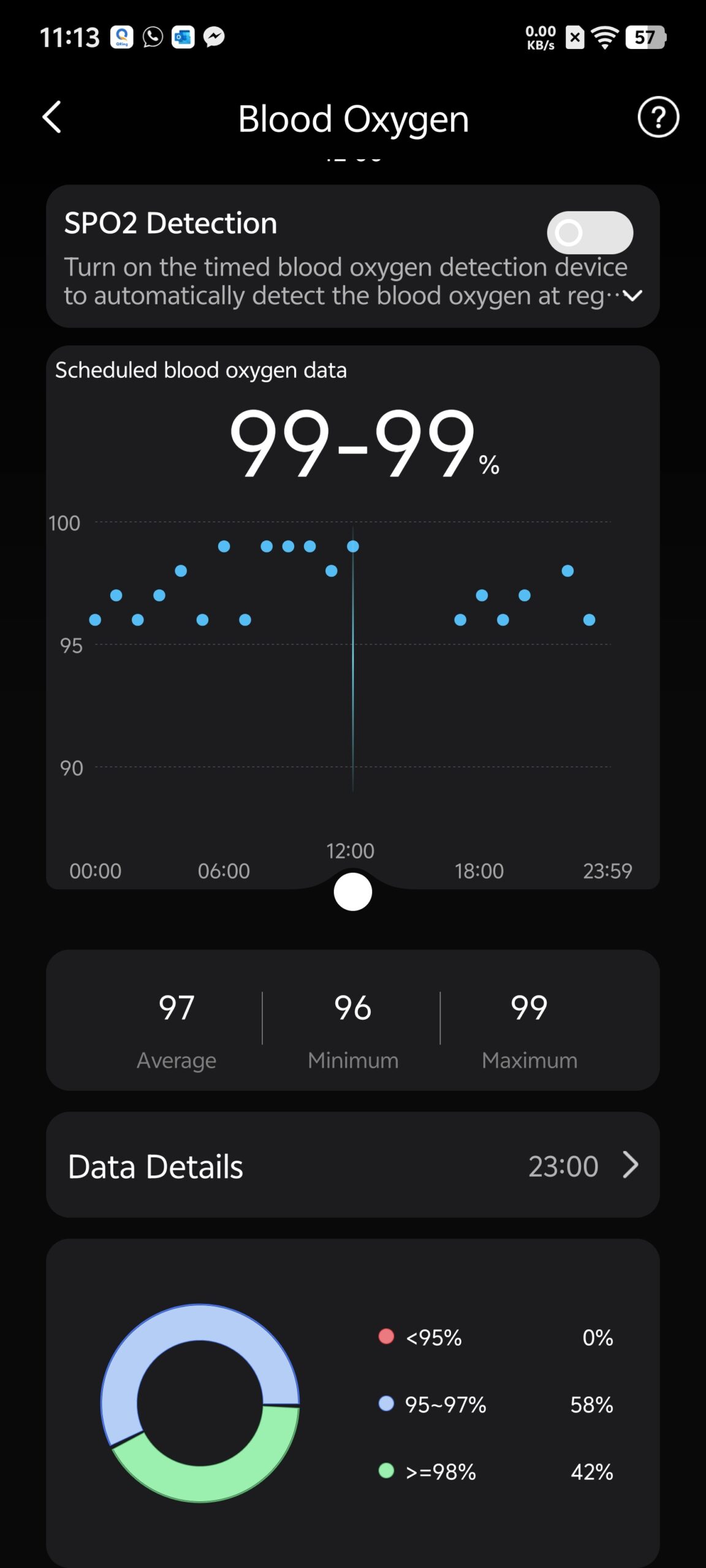
Task: Open the help question mark icon
Action: coord(658,117)
